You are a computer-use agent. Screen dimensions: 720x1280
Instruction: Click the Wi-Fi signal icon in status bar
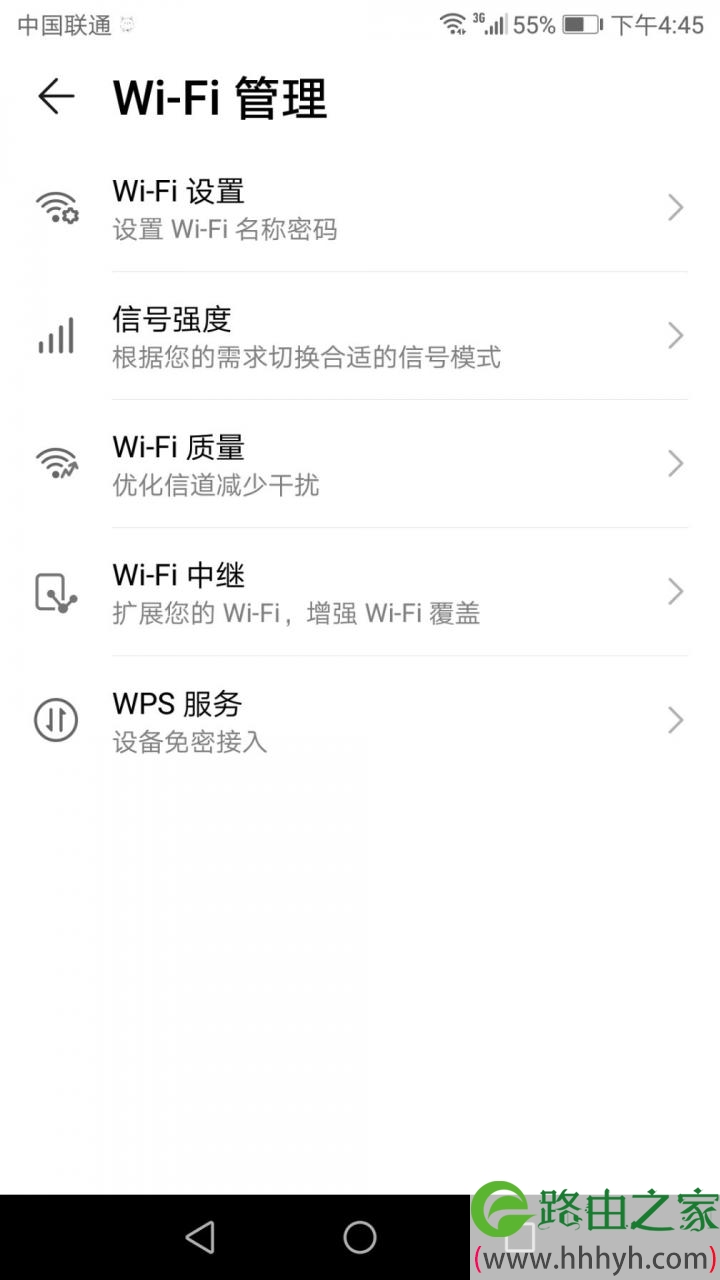click(452, 22)
